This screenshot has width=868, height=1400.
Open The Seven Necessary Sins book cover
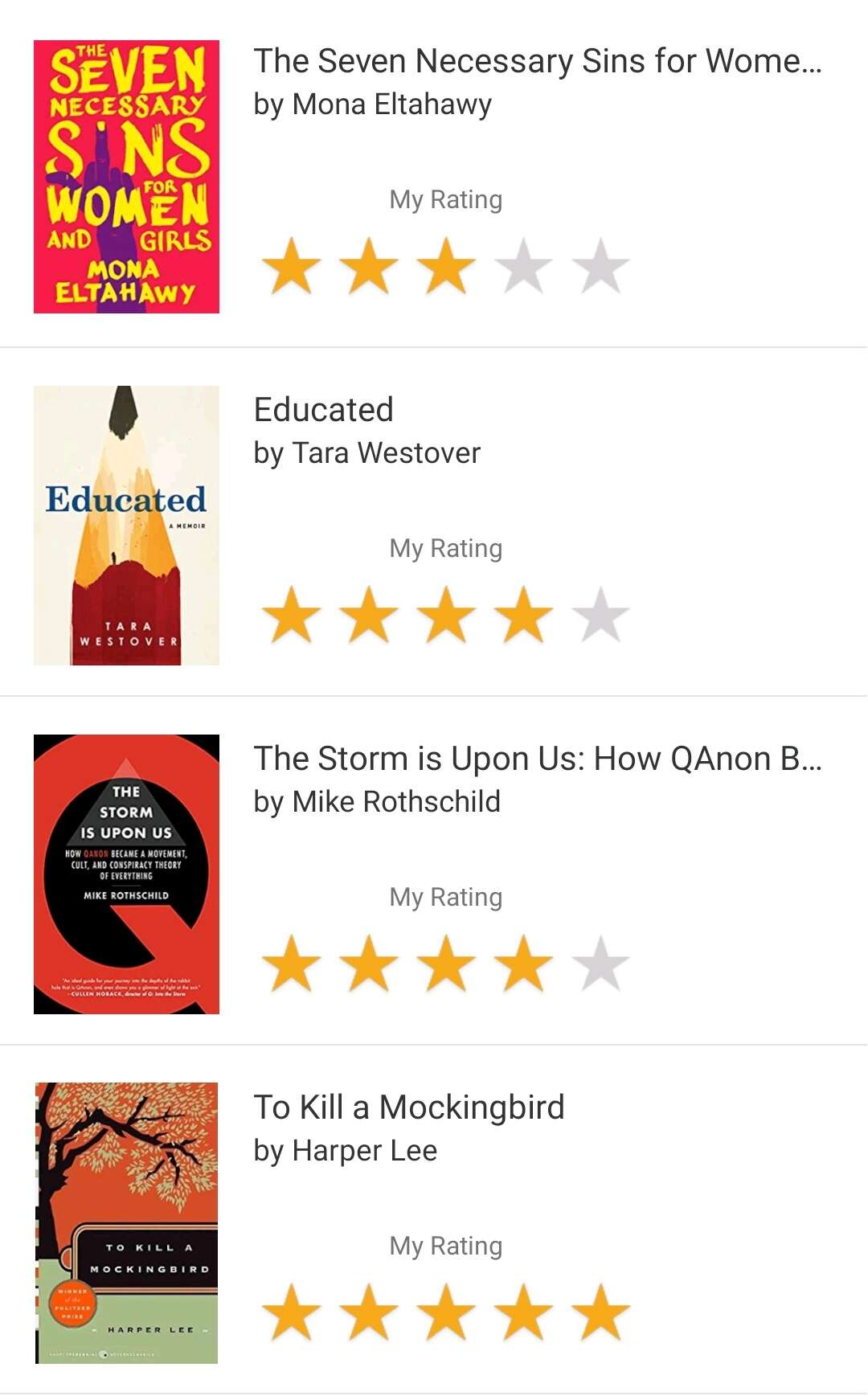pos(126,177)
